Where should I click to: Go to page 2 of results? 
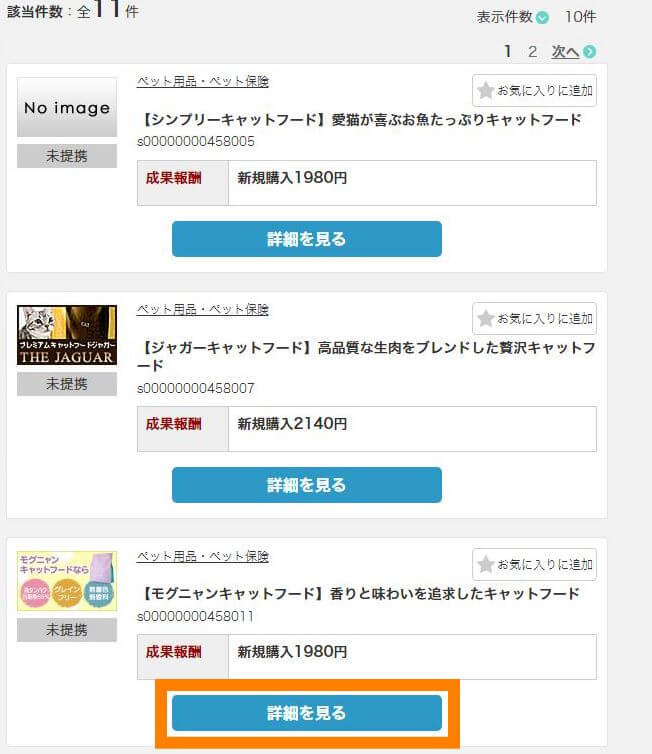[x=533, y=51]
